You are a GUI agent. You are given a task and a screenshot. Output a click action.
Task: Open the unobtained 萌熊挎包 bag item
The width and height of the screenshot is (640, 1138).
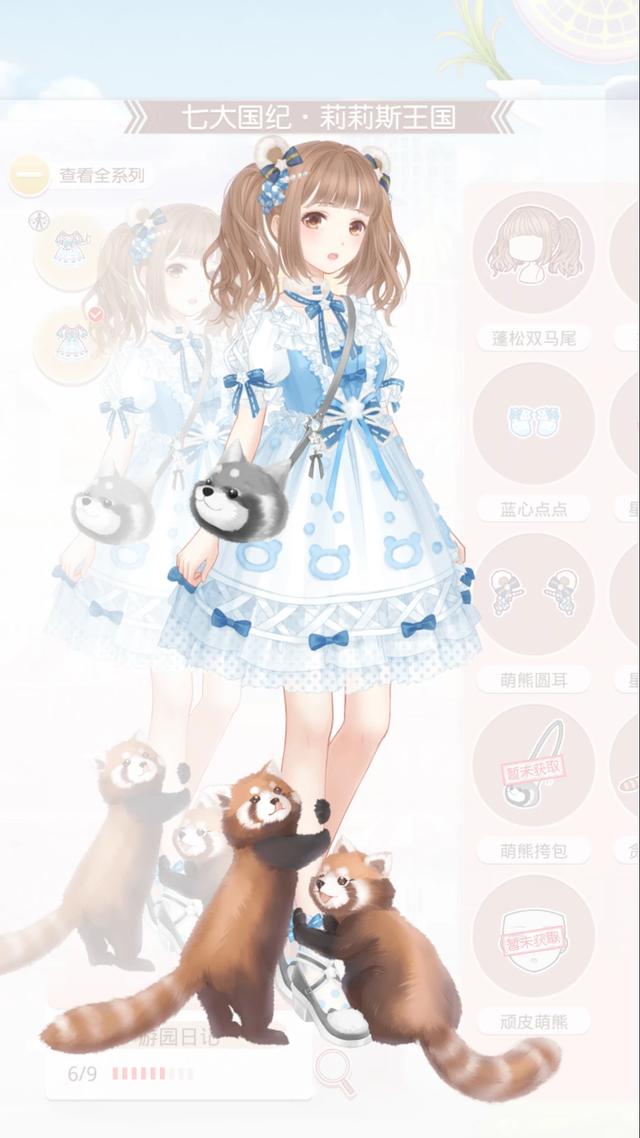point(532,765)
